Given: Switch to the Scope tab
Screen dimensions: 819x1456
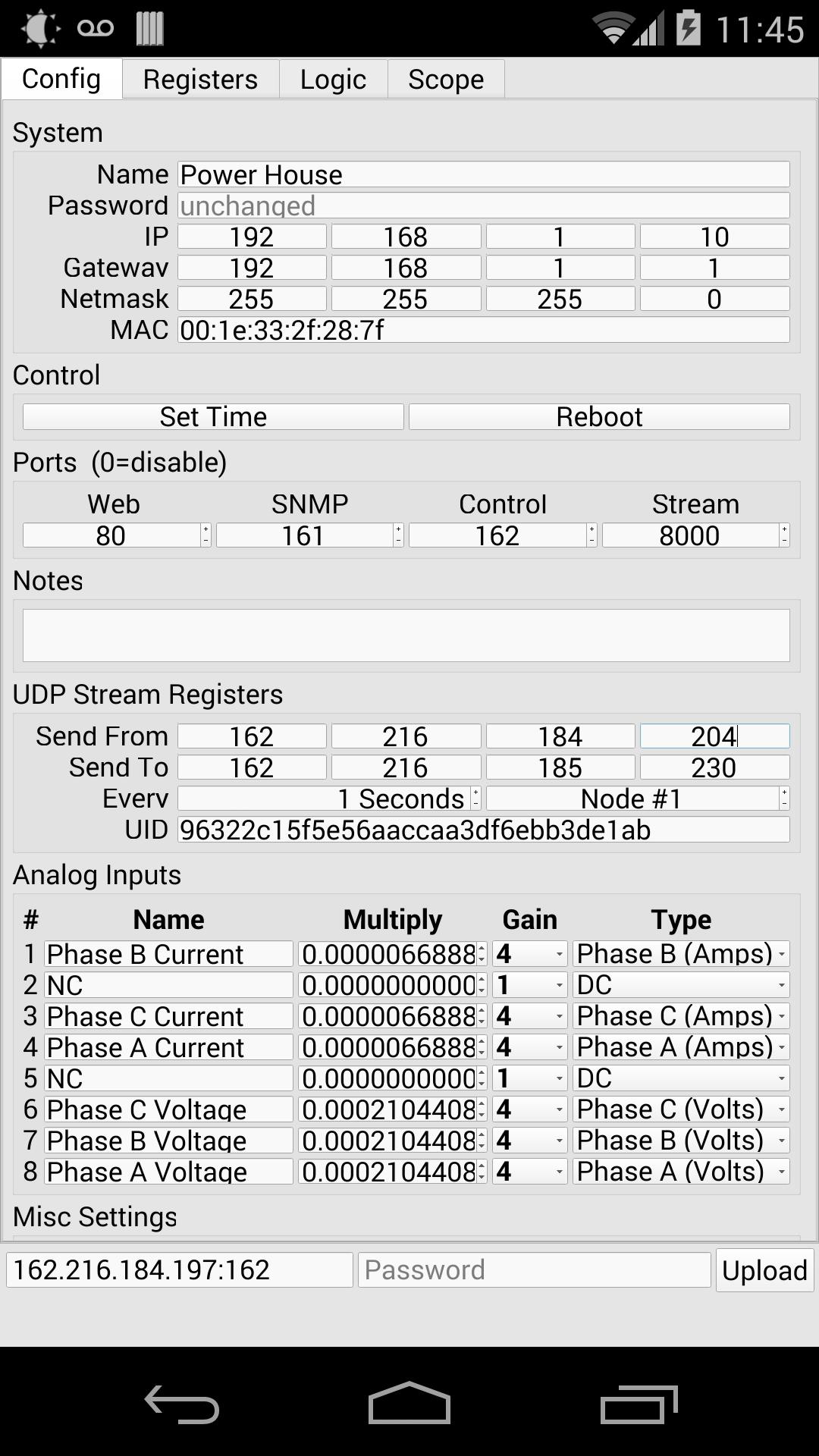Looking at the screenshot, I should pyautogui.click(x=446, y=80).
